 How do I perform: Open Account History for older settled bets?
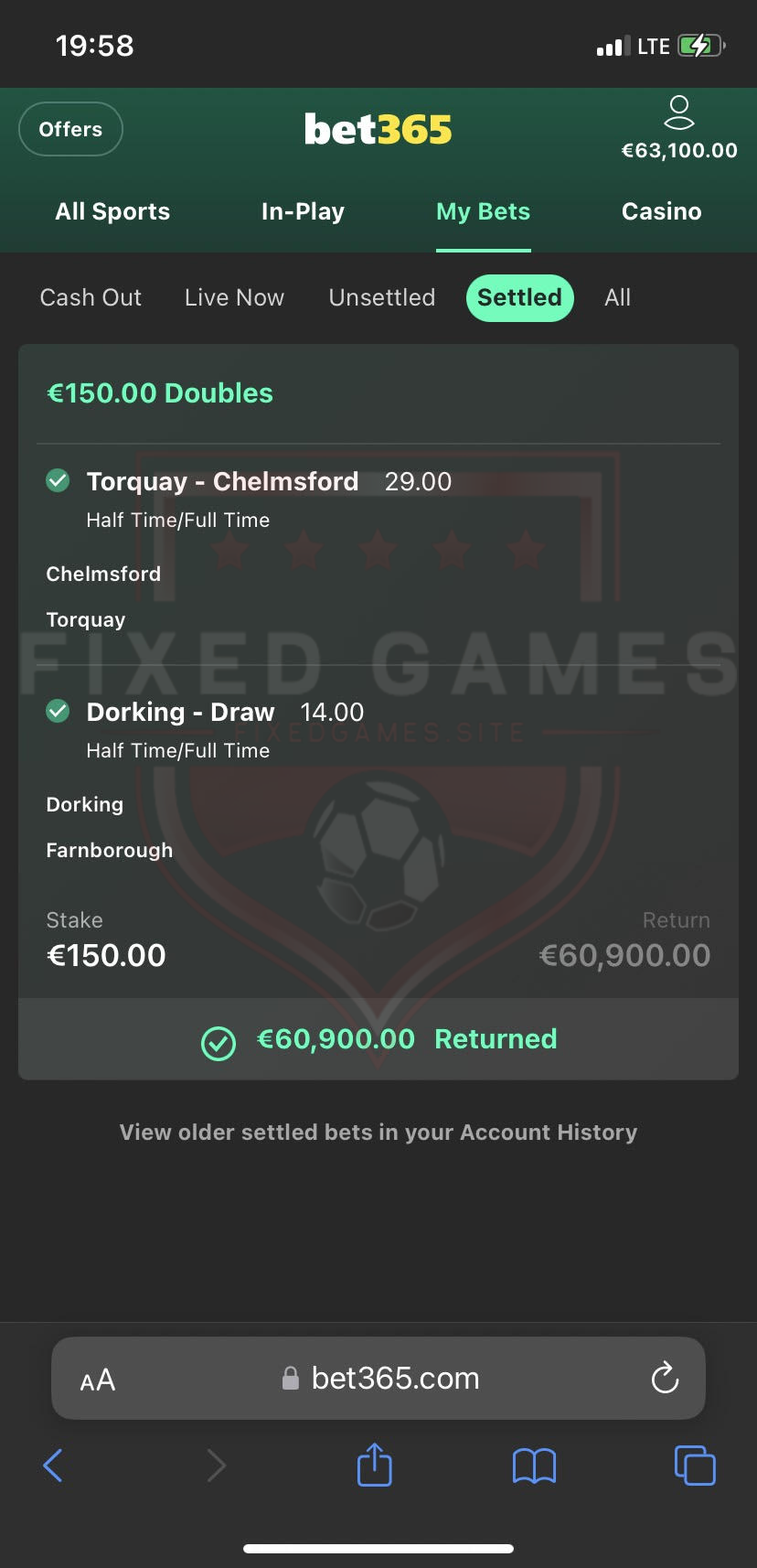click(378, 1132)
